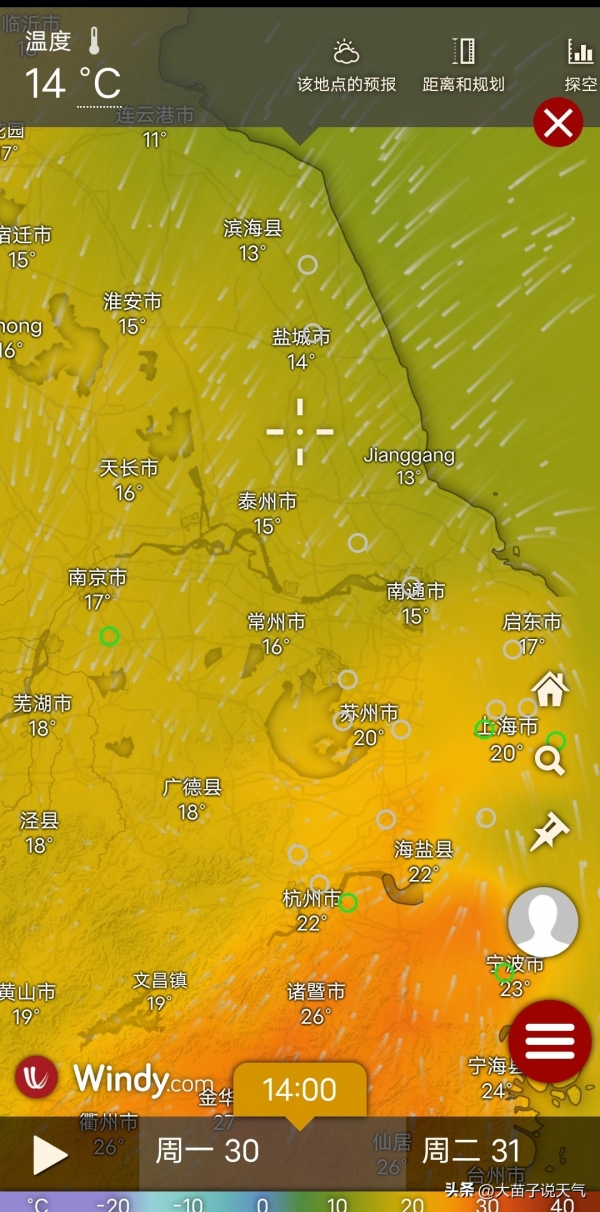Open the distance and planning tool
The image size is (600, 1212).
pos(463,65)
